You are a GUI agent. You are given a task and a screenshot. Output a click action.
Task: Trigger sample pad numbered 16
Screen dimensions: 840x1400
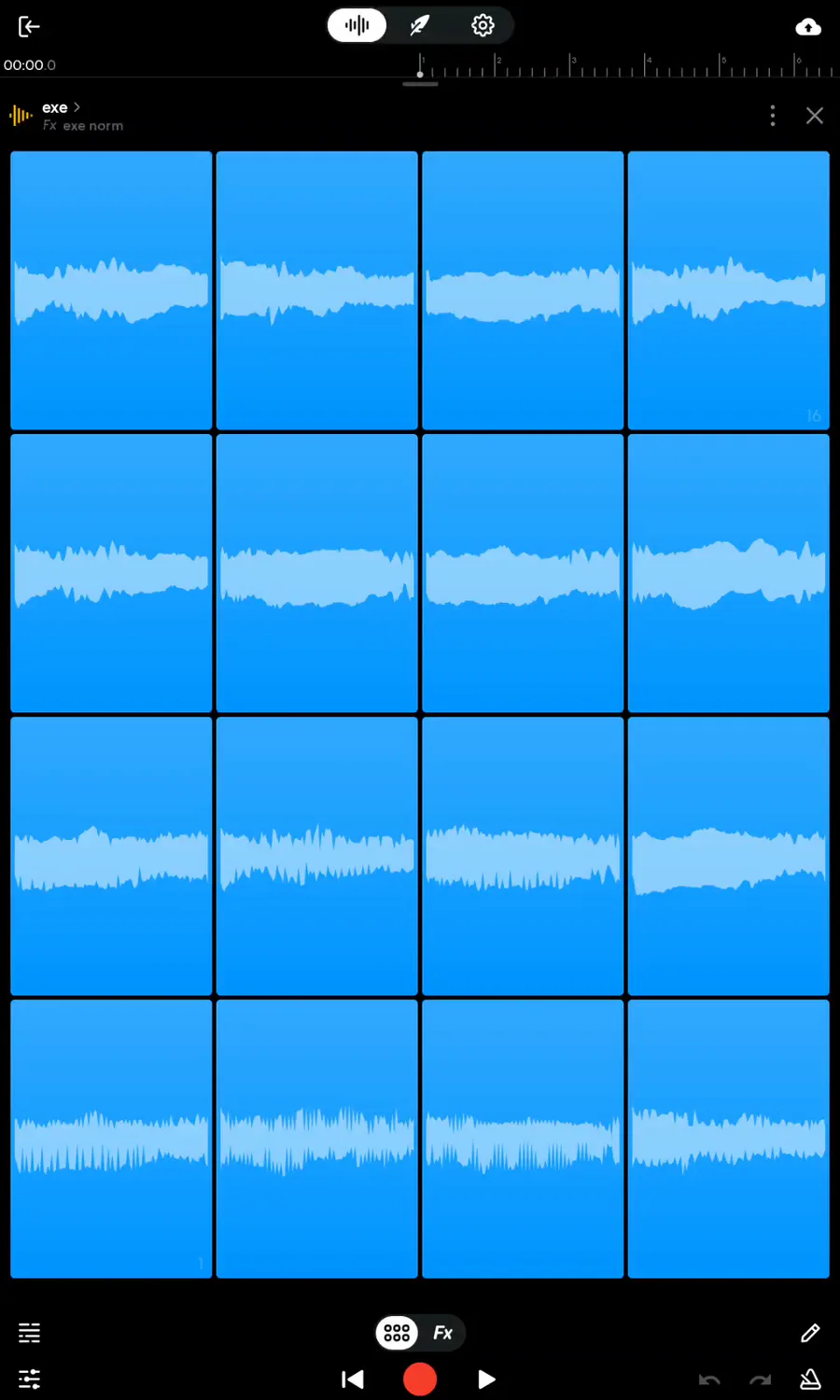point(728,290)
